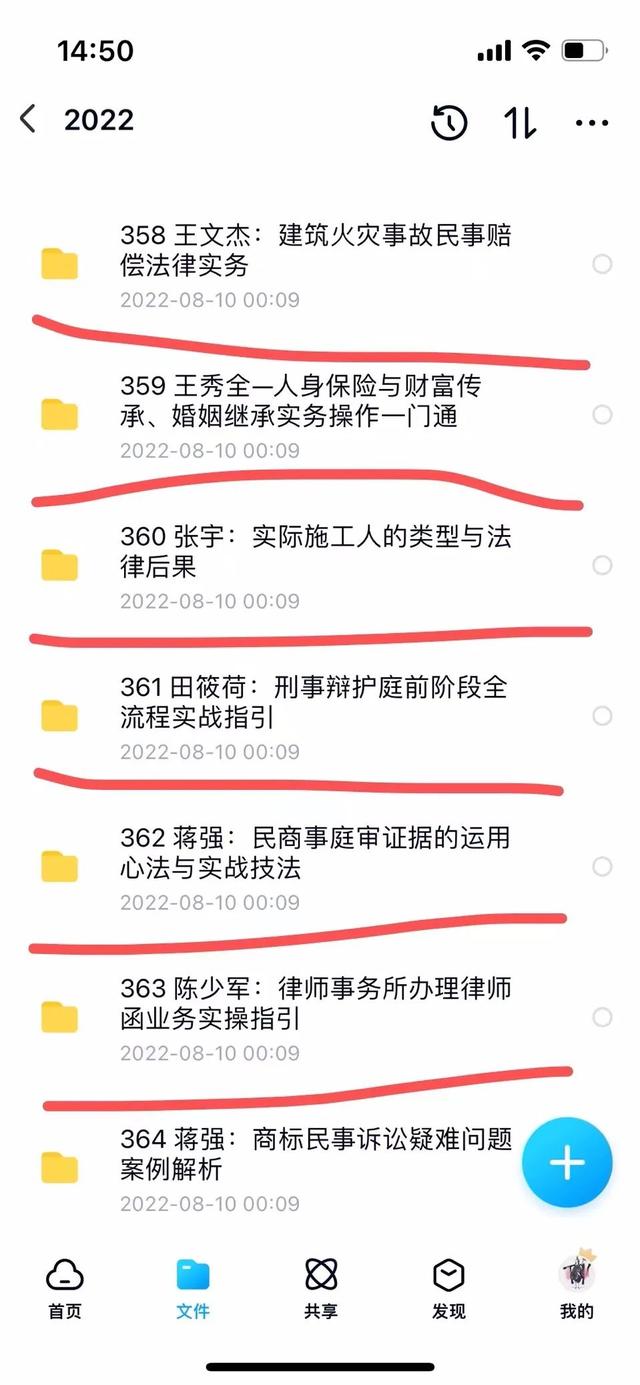The image size is (640, 1385).
Task: Open the three-dot overflow menu
Action: tap(592, 123)
